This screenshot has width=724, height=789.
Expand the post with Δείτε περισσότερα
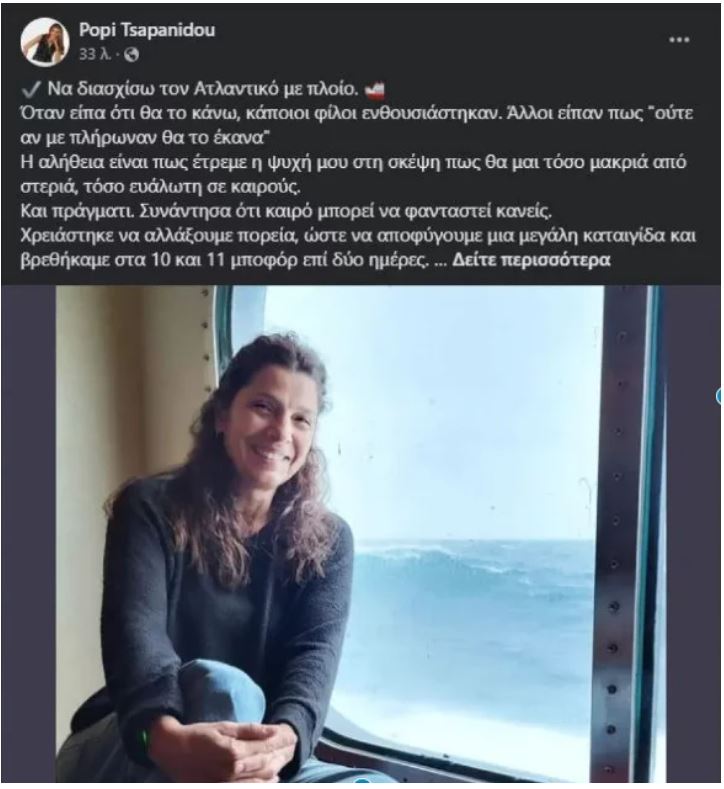pyautogui.click(x=531, y=259)
